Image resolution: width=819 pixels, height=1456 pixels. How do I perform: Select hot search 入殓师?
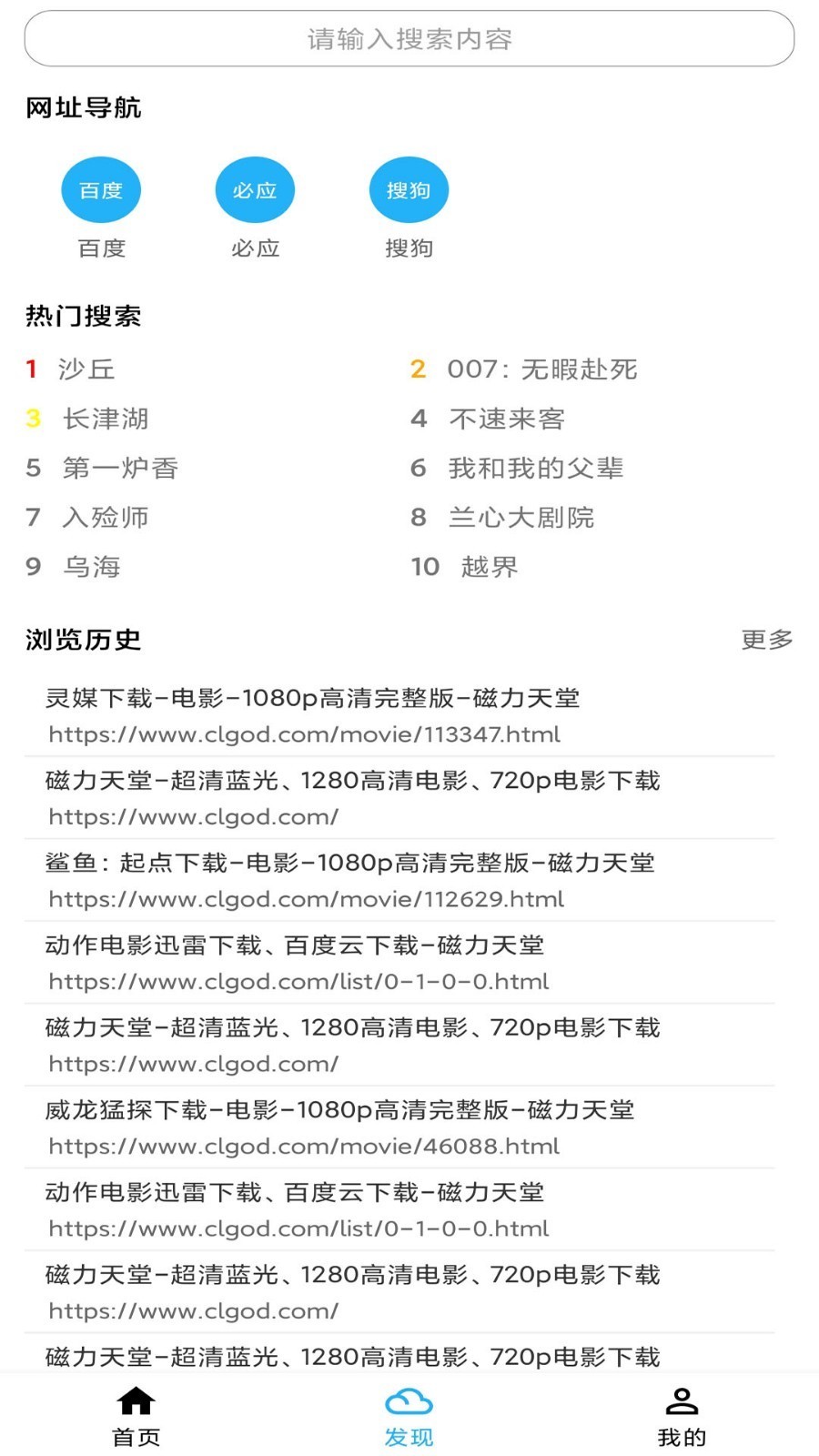(x=103, y=517)
